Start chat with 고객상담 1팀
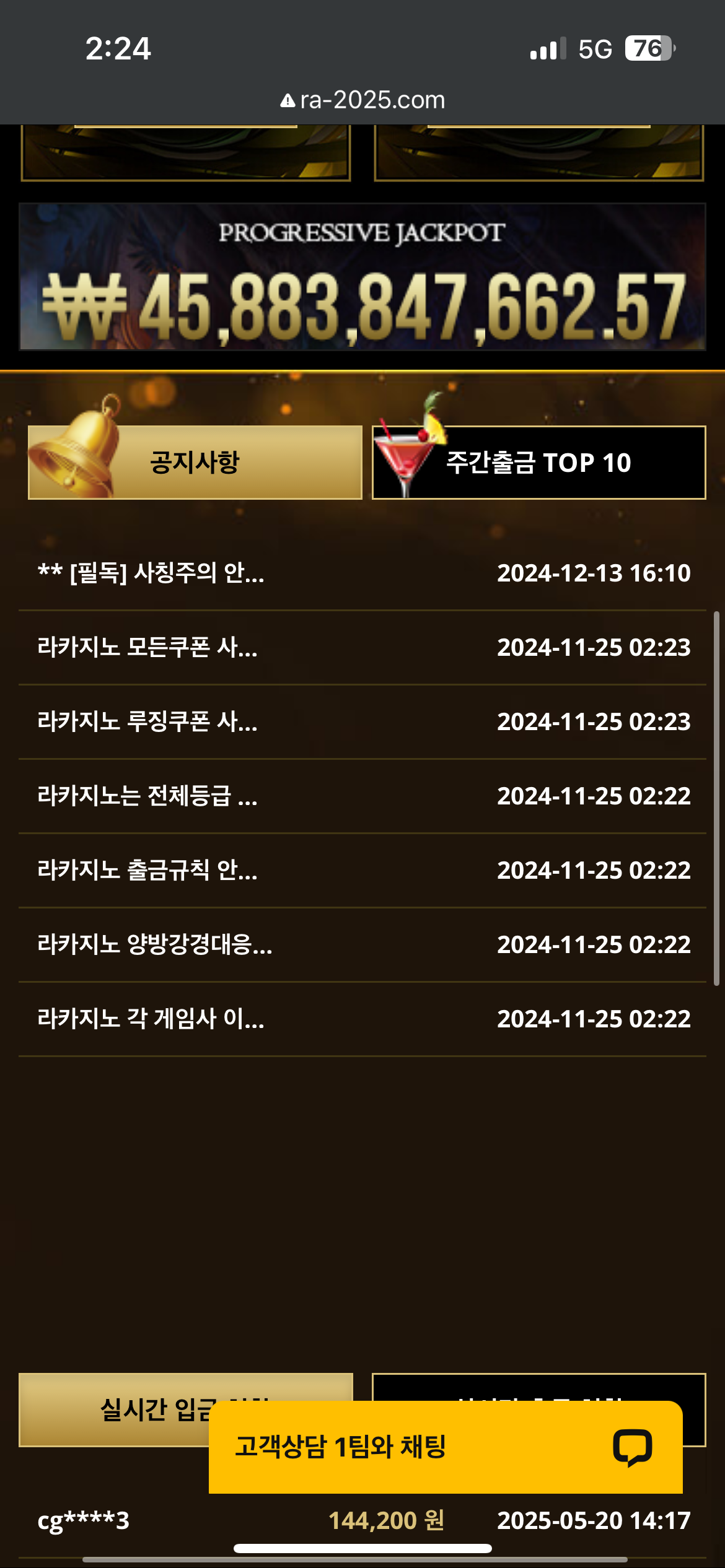725x1568 pixels. click(445, 1447)
